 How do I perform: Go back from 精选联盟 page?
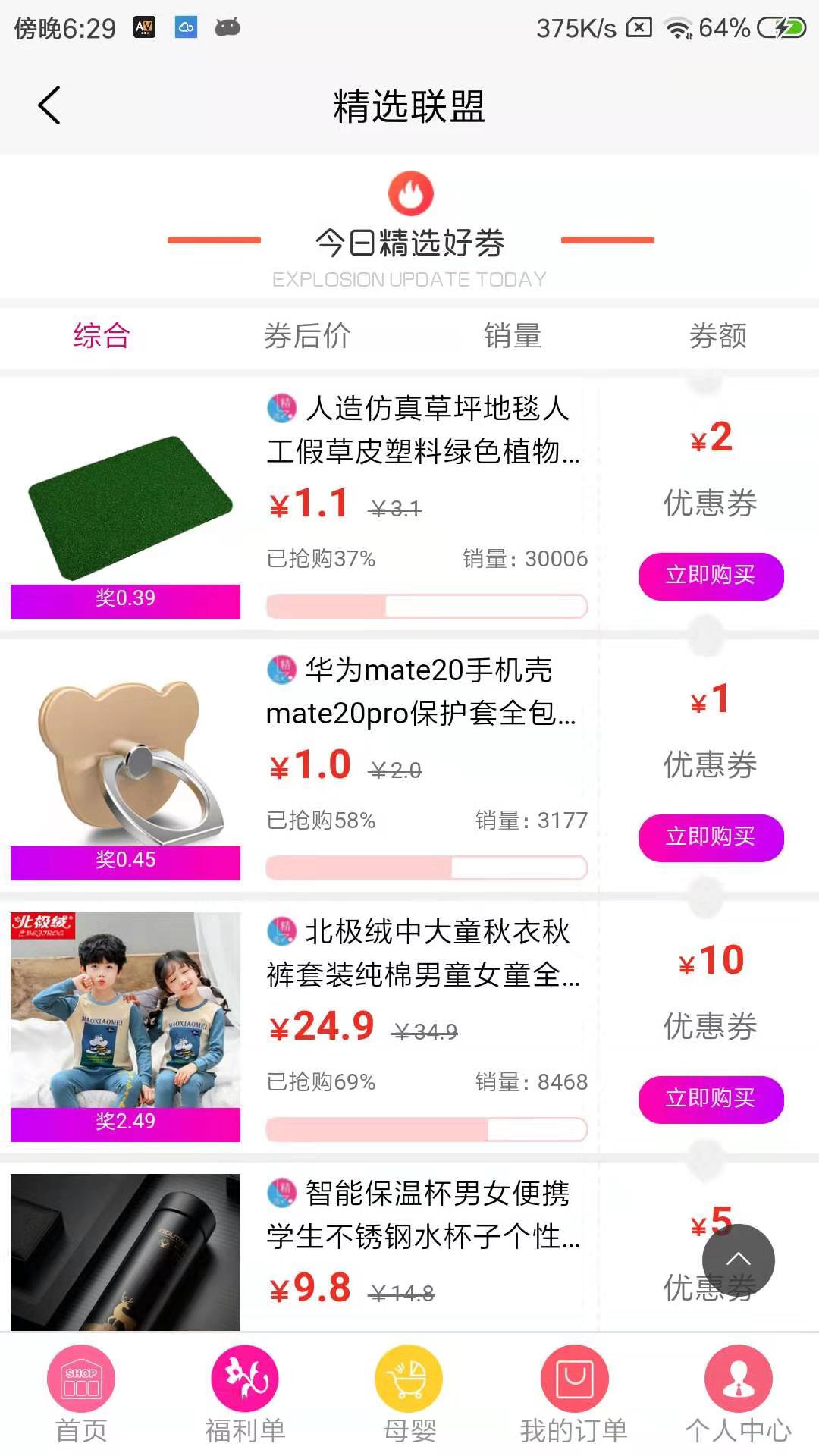coord(49,105)
